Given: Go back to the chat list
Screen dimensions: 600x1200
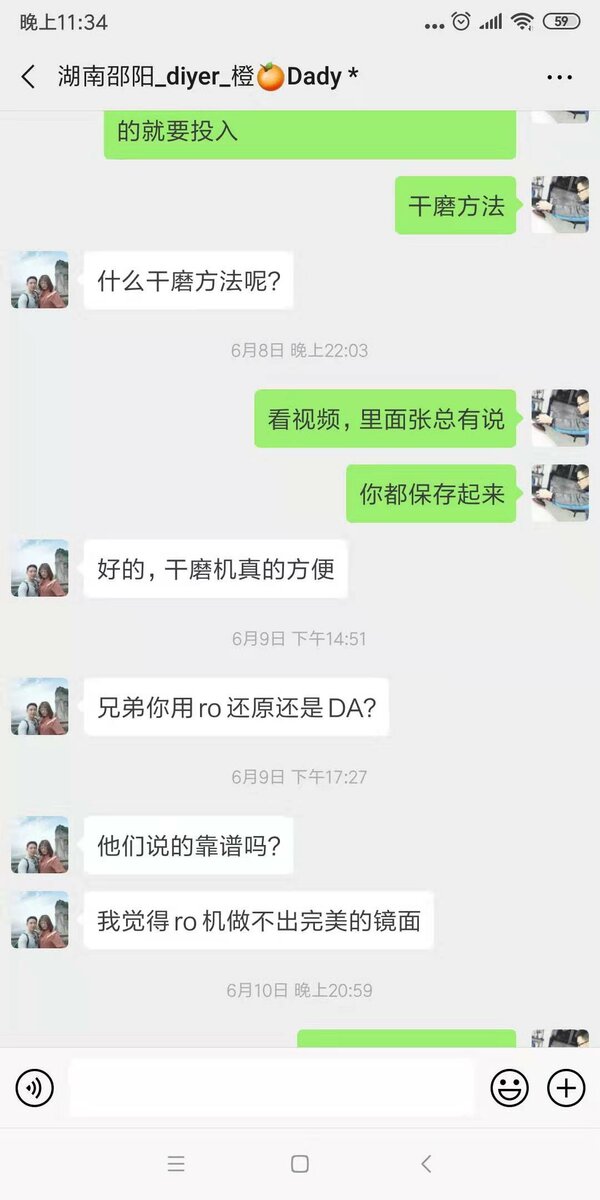Looking at the screenshot, I should tap(28, 76).
